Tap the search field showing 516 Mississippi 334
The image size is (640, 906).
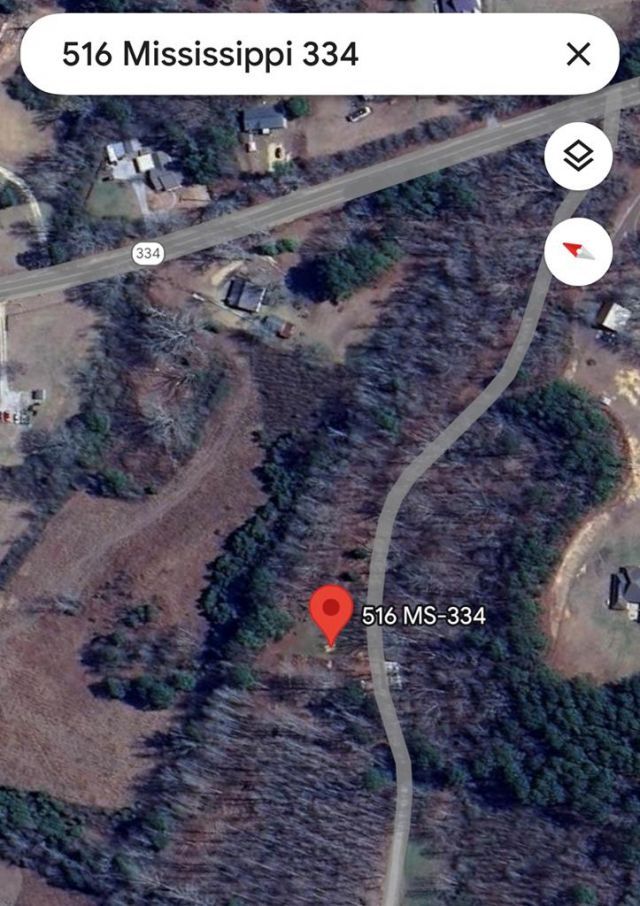(290, 55)
